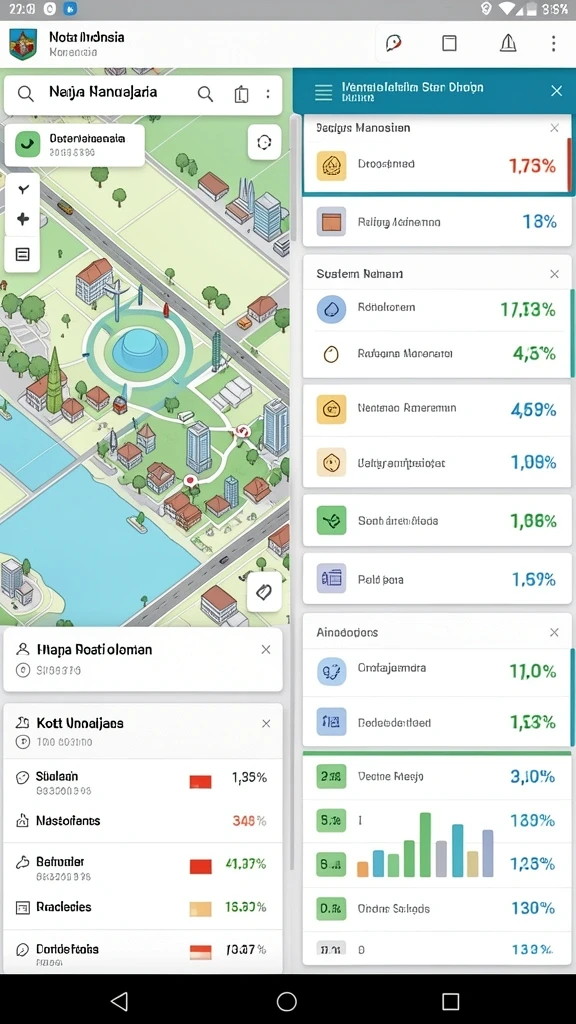Open the row with the 4,59% value
This screenshot has height=1024, width=576.
[436, 410]
